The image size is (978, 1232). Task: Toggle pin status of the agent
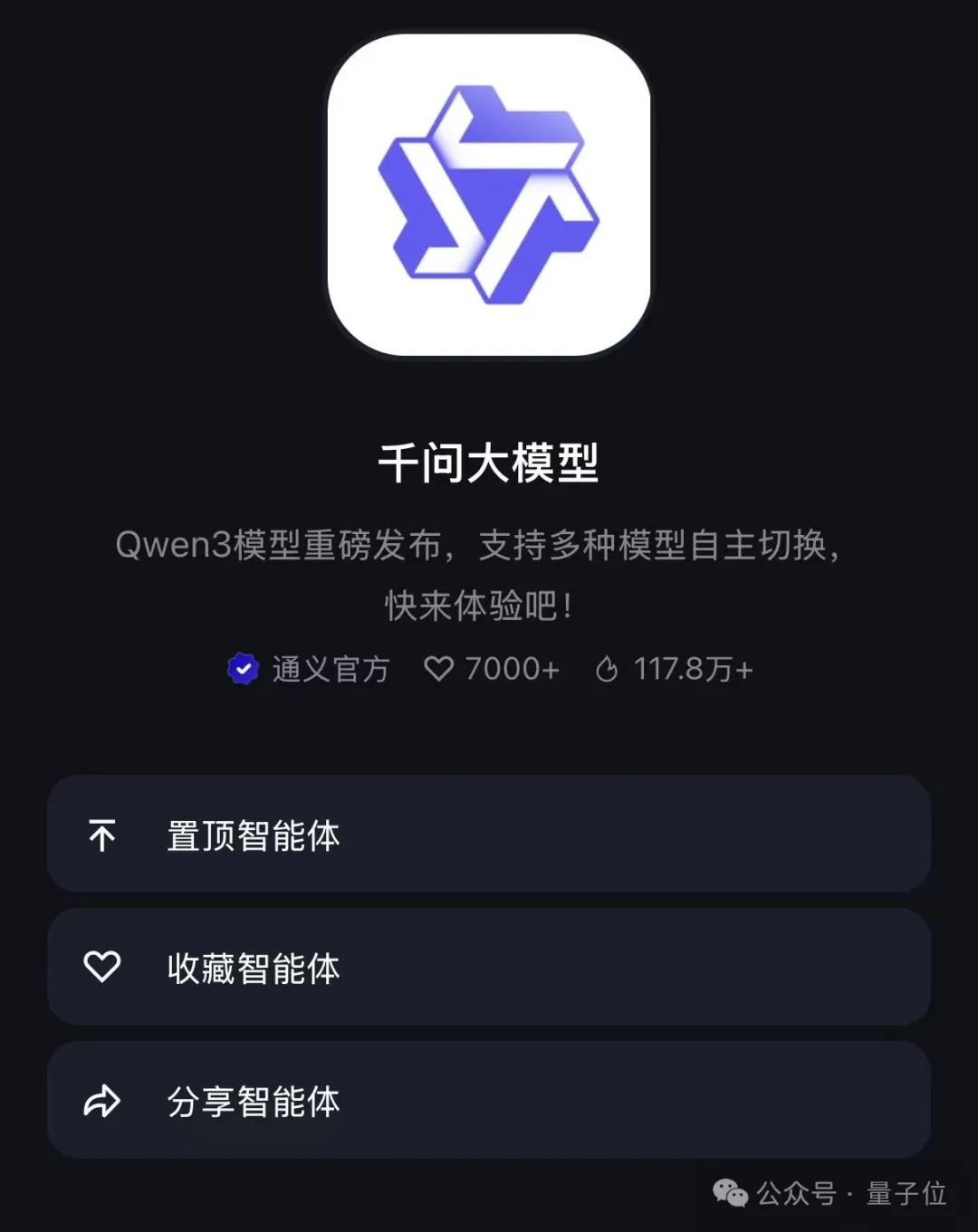click(x=489, y=836)
